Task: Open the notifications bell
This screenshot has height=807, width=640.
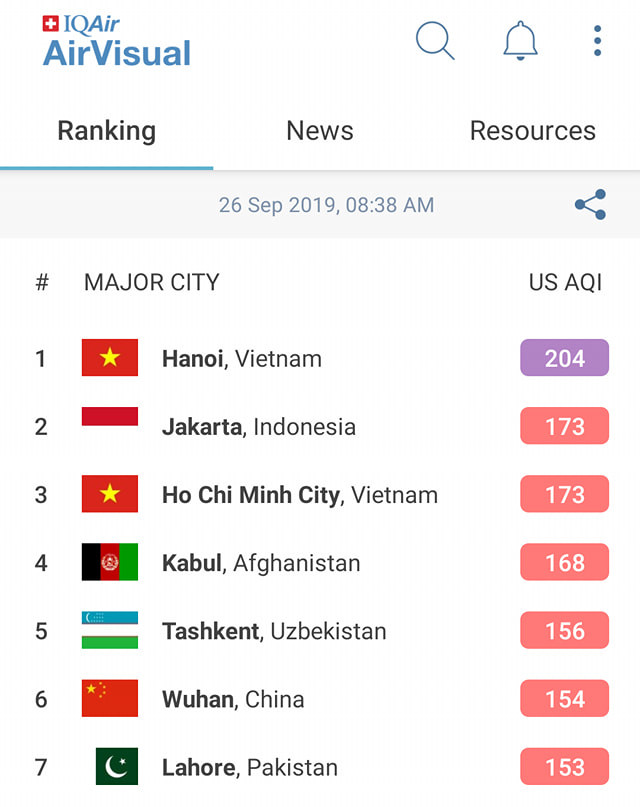Action: (519, 41)
